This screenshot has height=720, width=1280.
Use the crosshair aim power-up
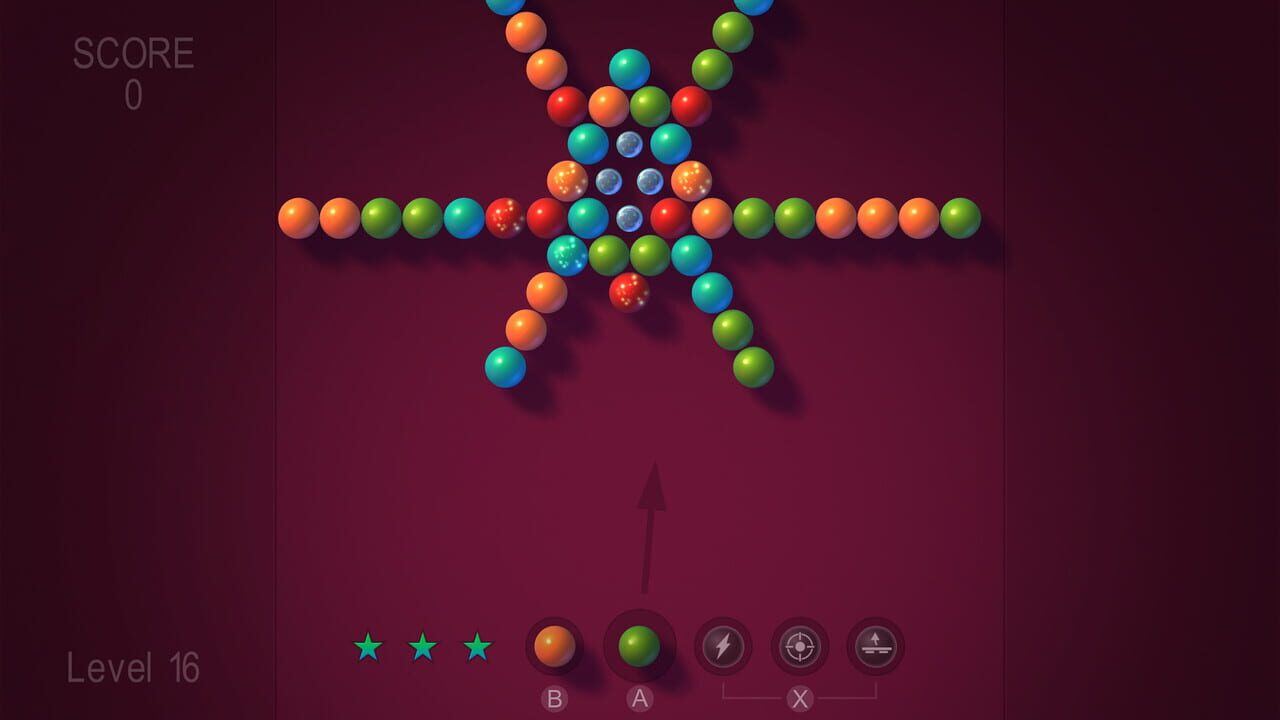(x=799, y=646)
